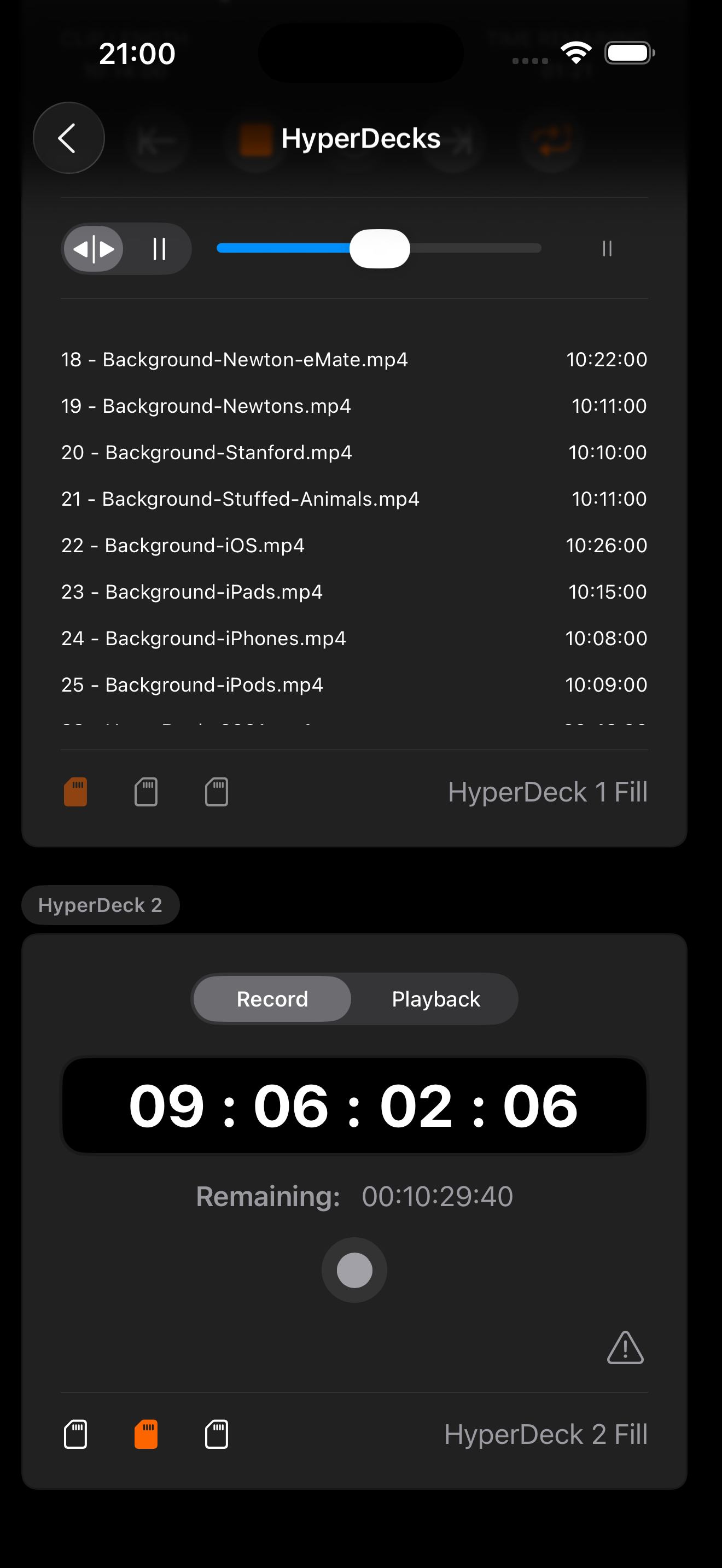Tap the pause mode button beside jog
The height and width of the screenshot is (1568, 722).
click(159, 249)
